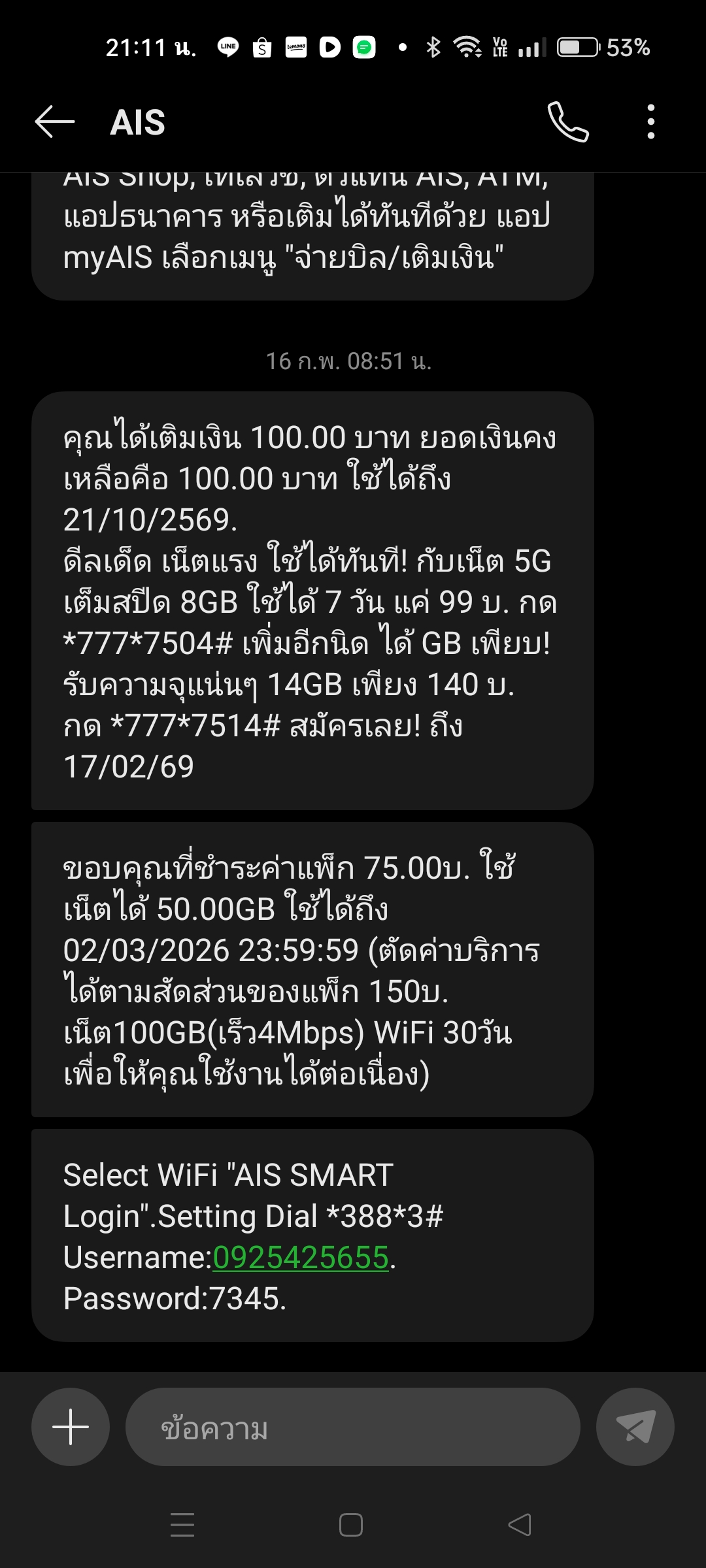Open the plus attachment button
This screenshot has height=1568, width=706.
point(71,1427)
